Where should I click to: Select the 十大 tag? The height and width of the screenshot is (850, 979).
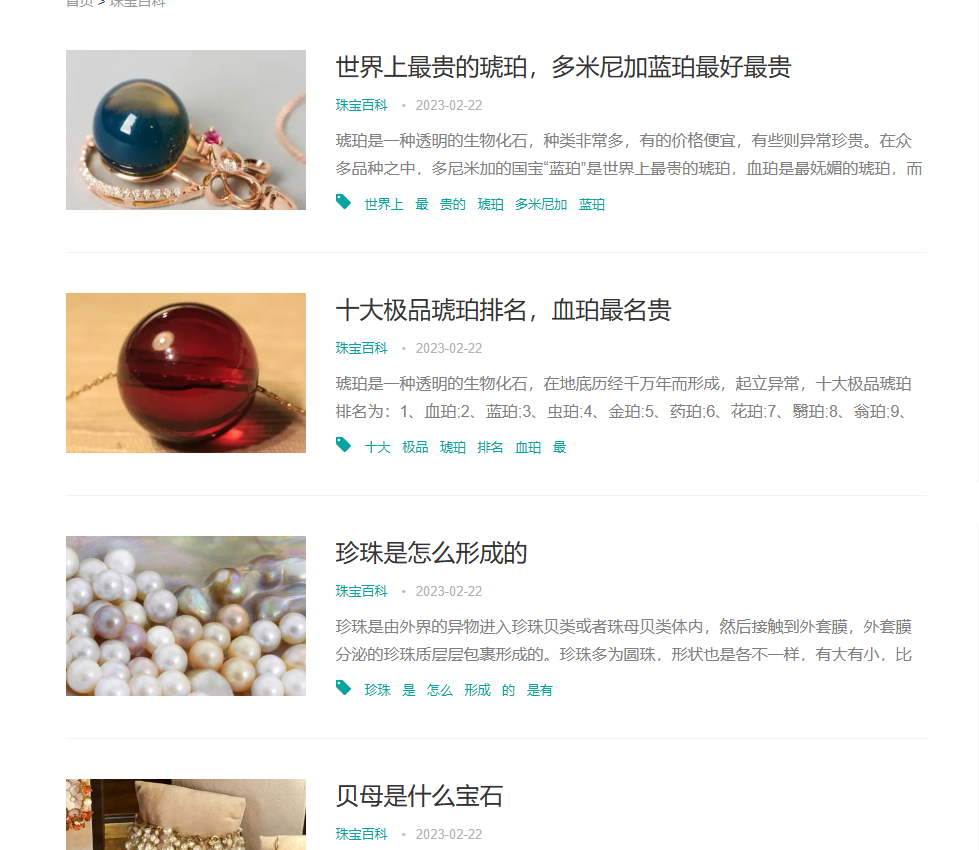click(377, 448)
